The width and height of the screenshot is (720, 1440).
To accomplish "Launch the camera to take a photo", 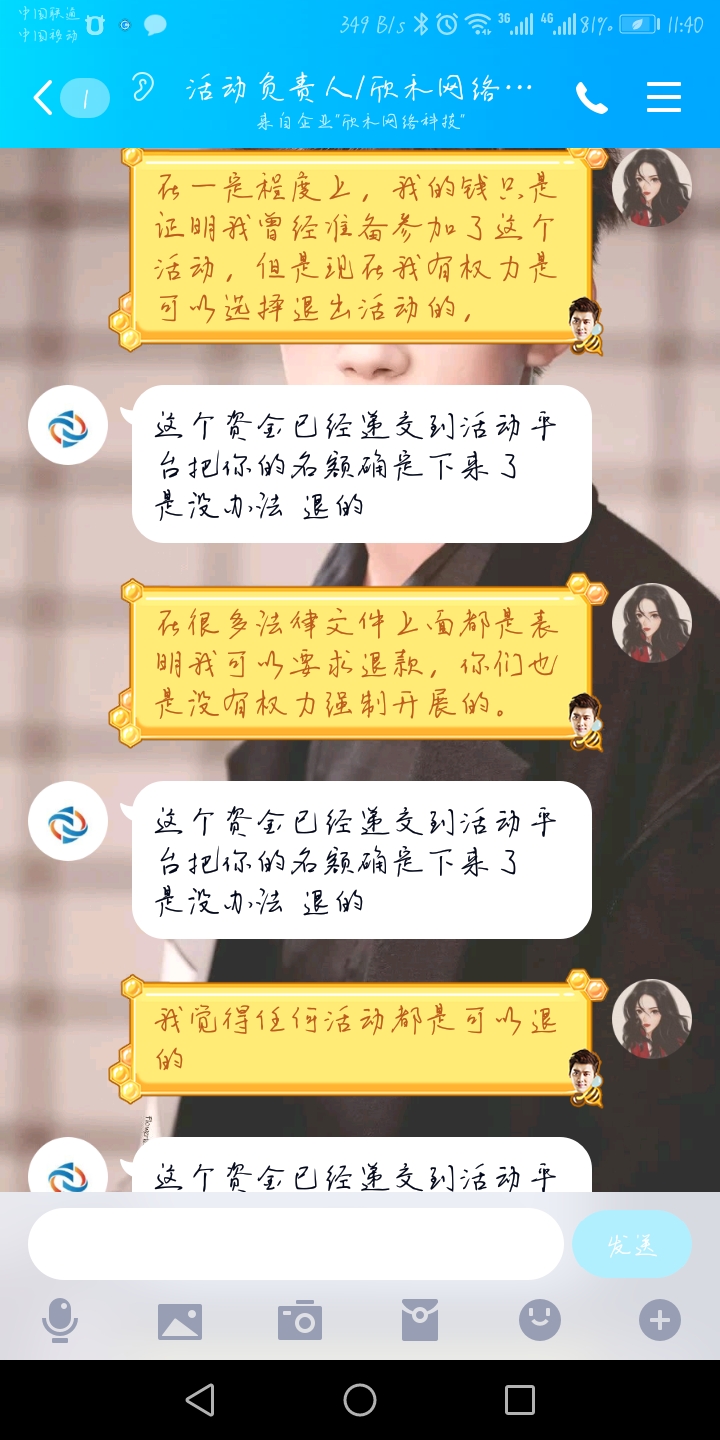I will point(300,1320).
